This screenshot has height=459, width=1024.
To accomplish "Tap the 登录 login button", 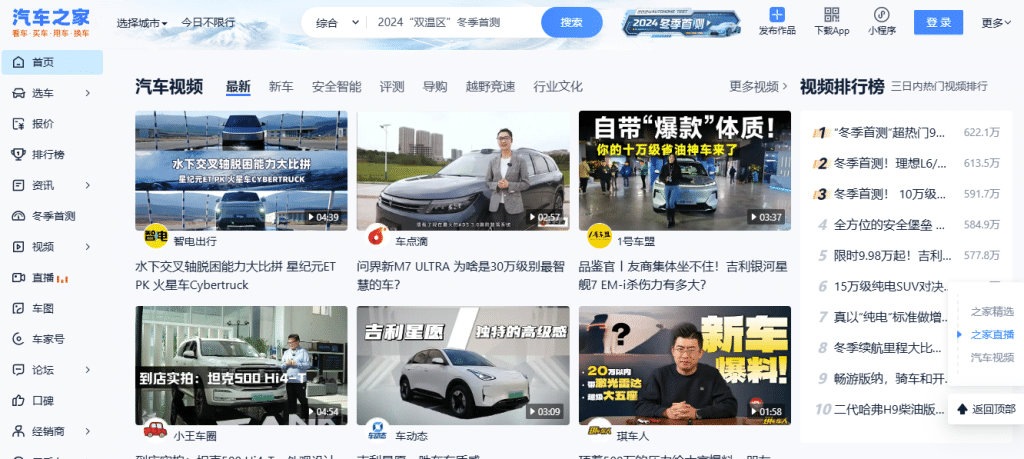I will pos(938,22).
